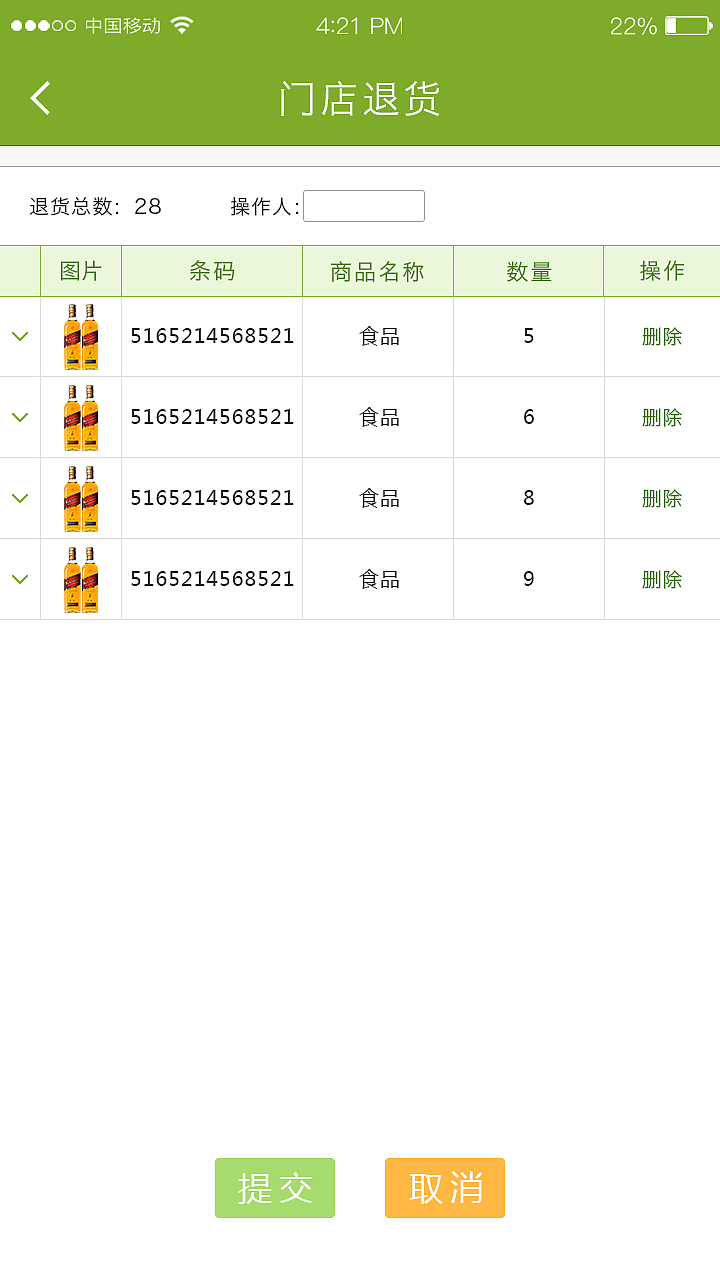This screenshot has width=720, height=1280.
Task: Go back using the header arrow
Action: tap(40, 98)
